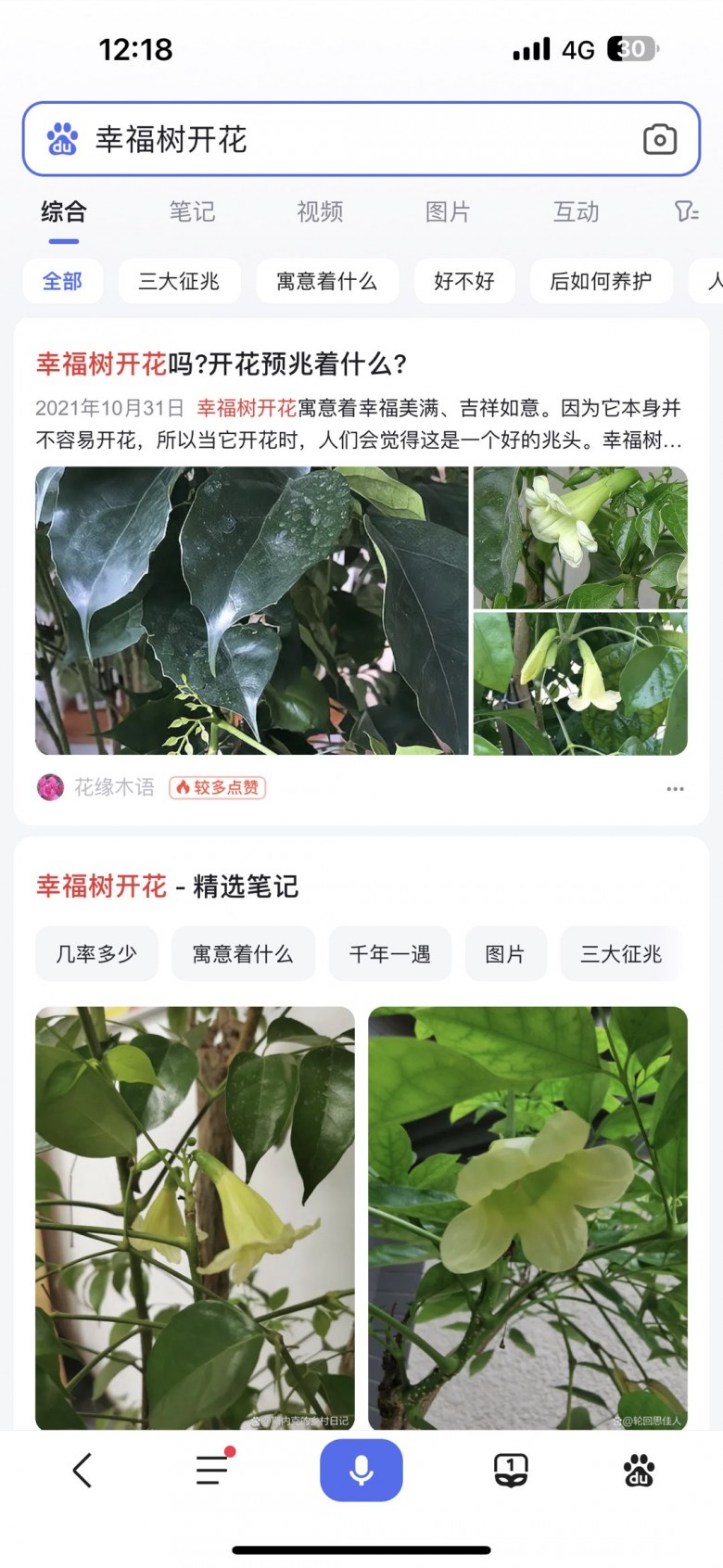Select the 好不好 filter chip

[x=463, y=281]
